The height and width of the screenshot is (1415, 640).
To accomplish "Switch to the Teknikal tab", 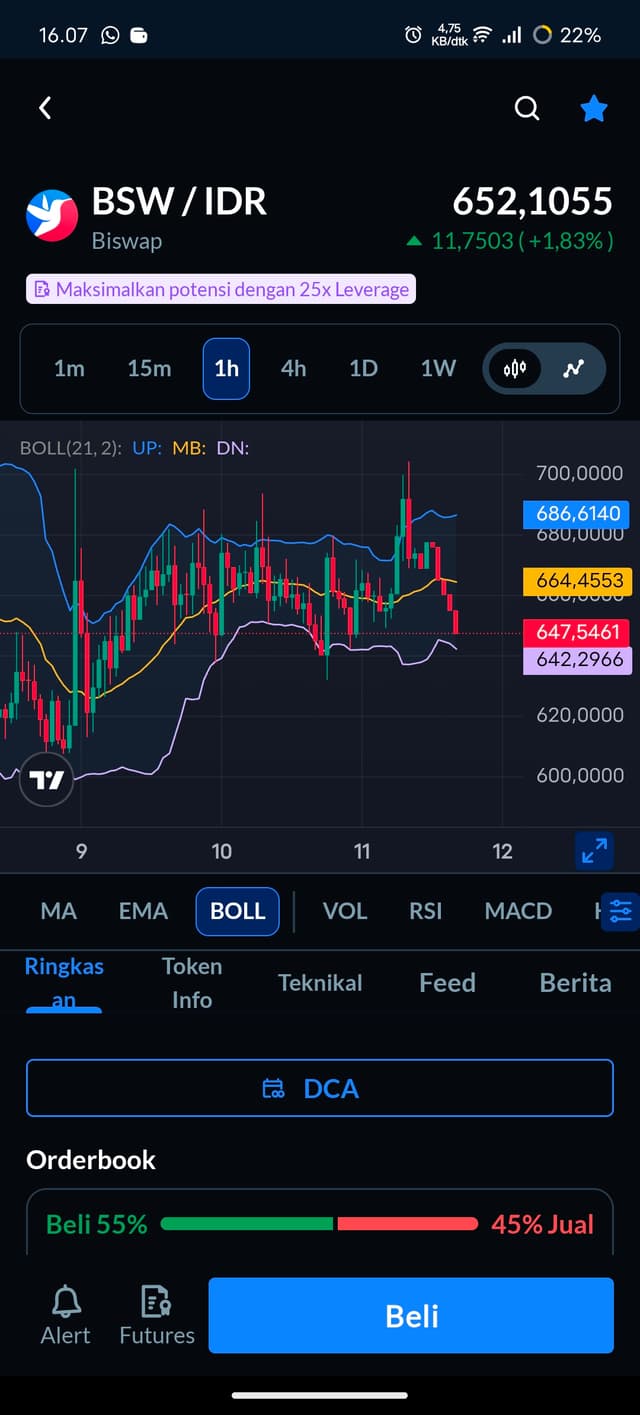I will tap(320, 983).
